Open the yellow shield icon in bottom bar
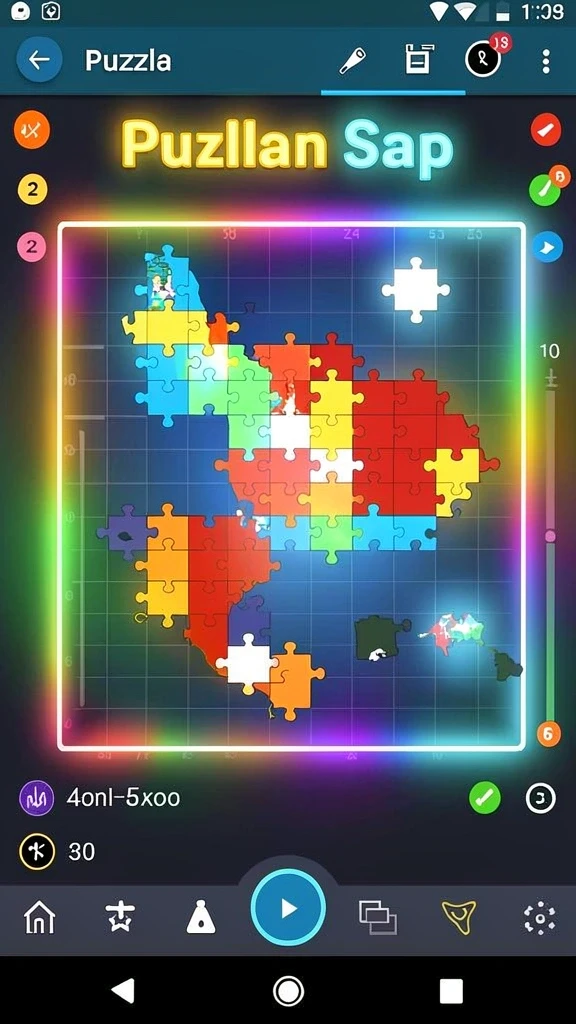The height and width of the screenshot is (1024, 576). [458, 917]
